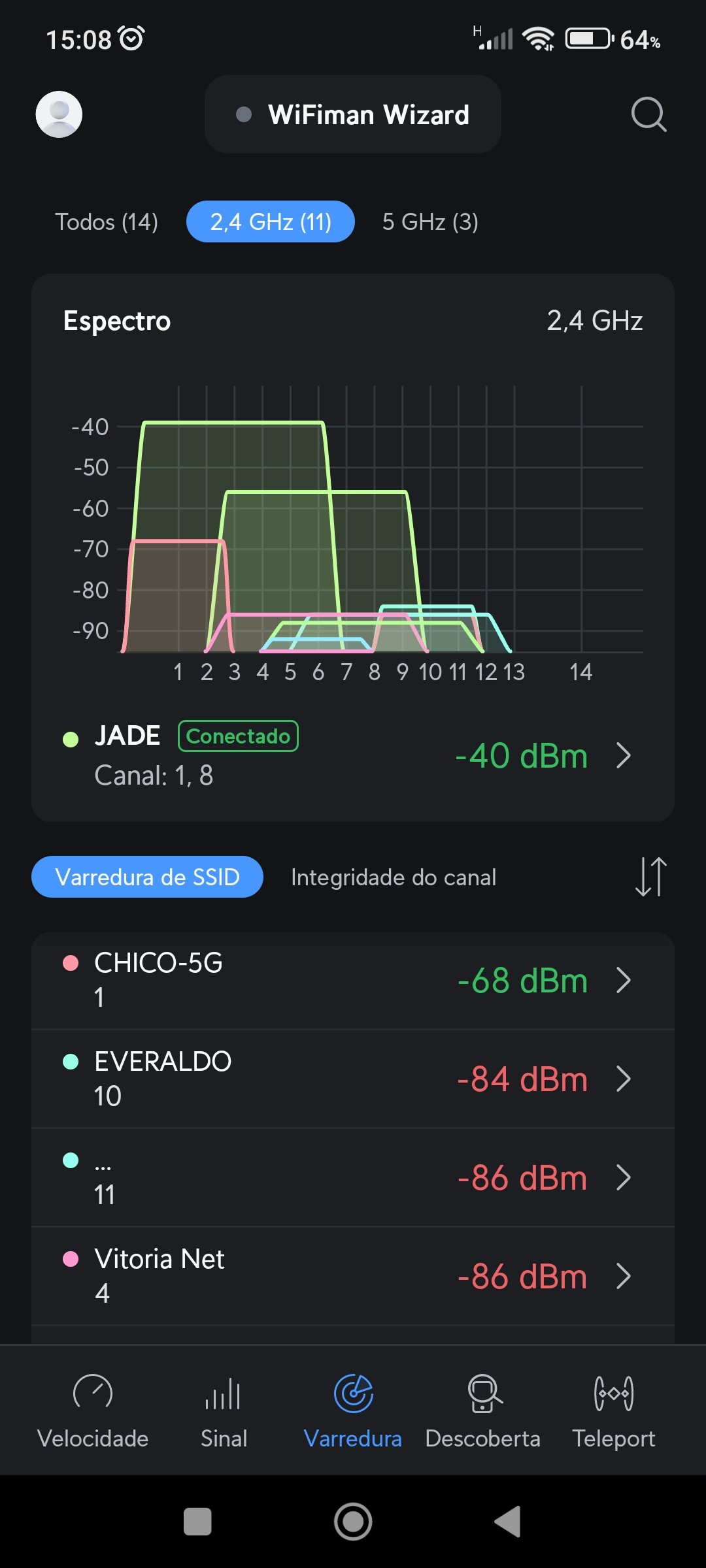The height and width of the screenshot is (1568, 706).
Task: Go to the Velocidade tab
Action: pos(93,1410)
